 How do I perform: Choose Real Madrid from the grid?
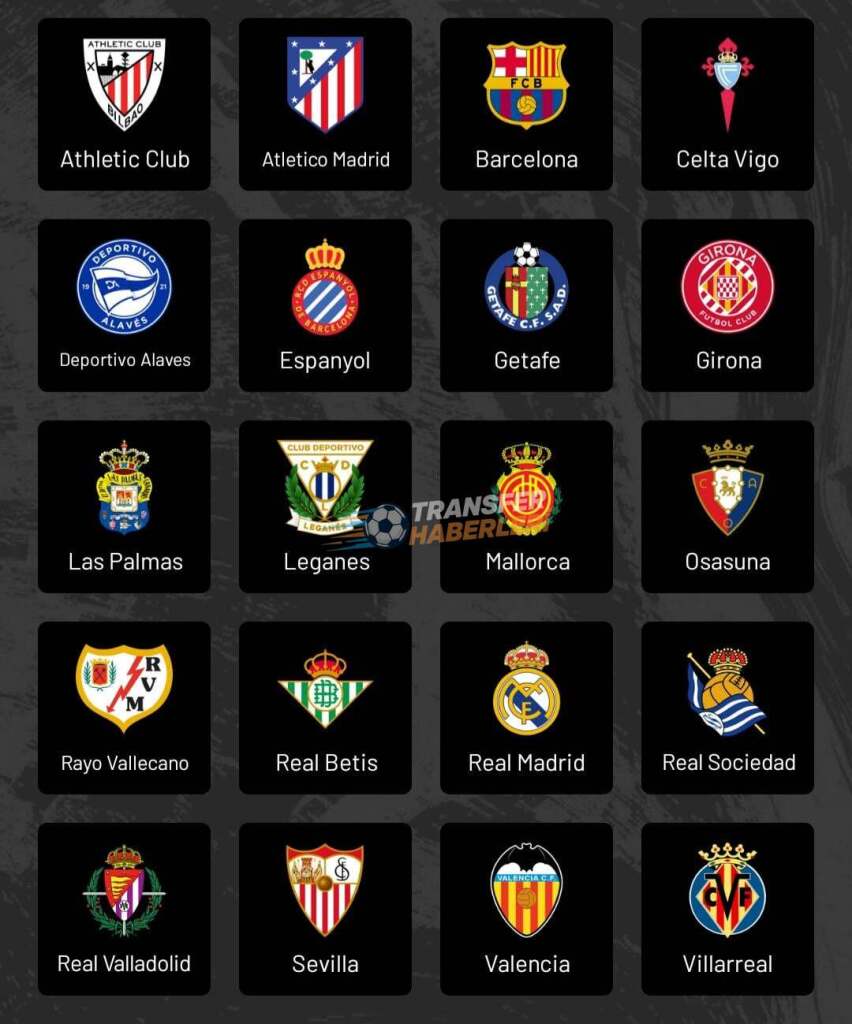(526, 707)
